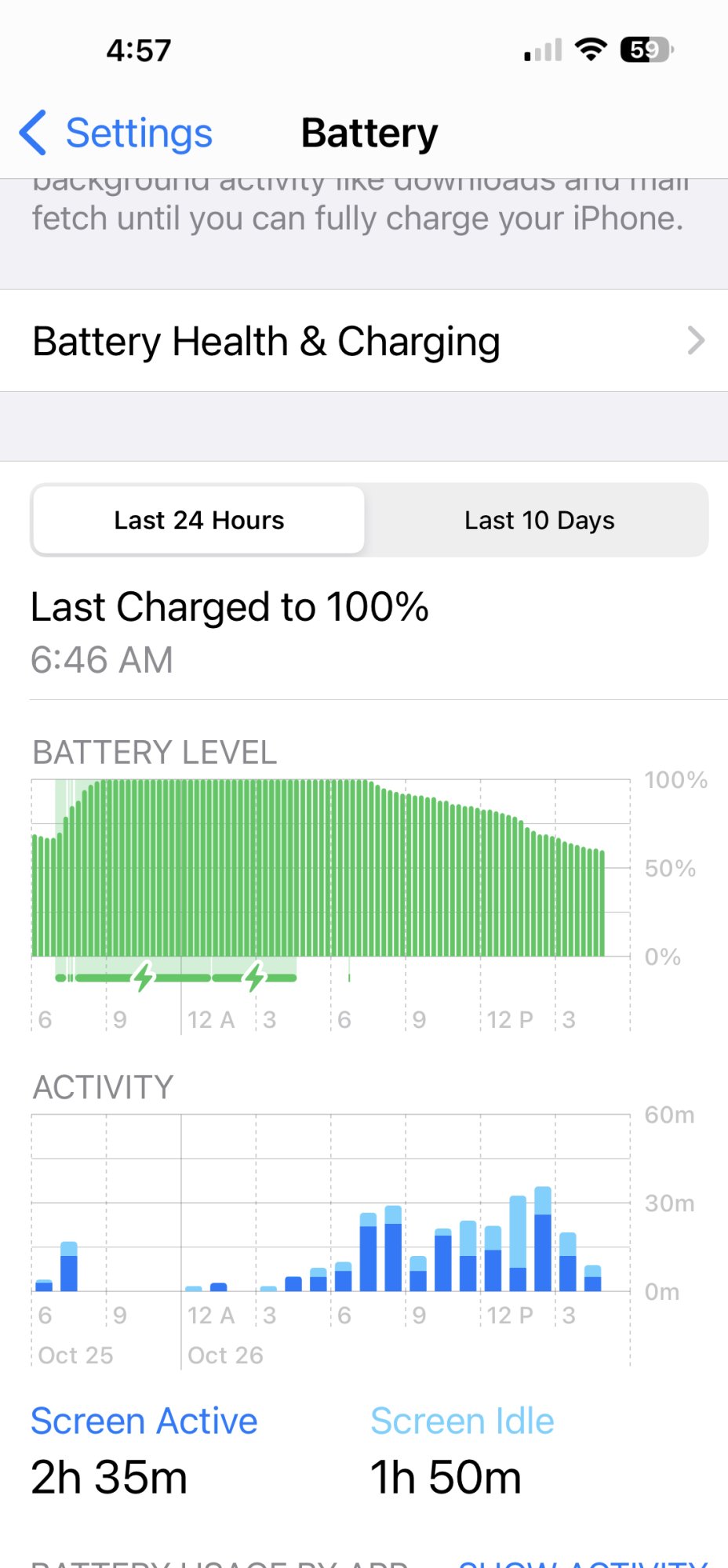
Task: Tap the battery level chart
Action: click(x=329, y=870)
